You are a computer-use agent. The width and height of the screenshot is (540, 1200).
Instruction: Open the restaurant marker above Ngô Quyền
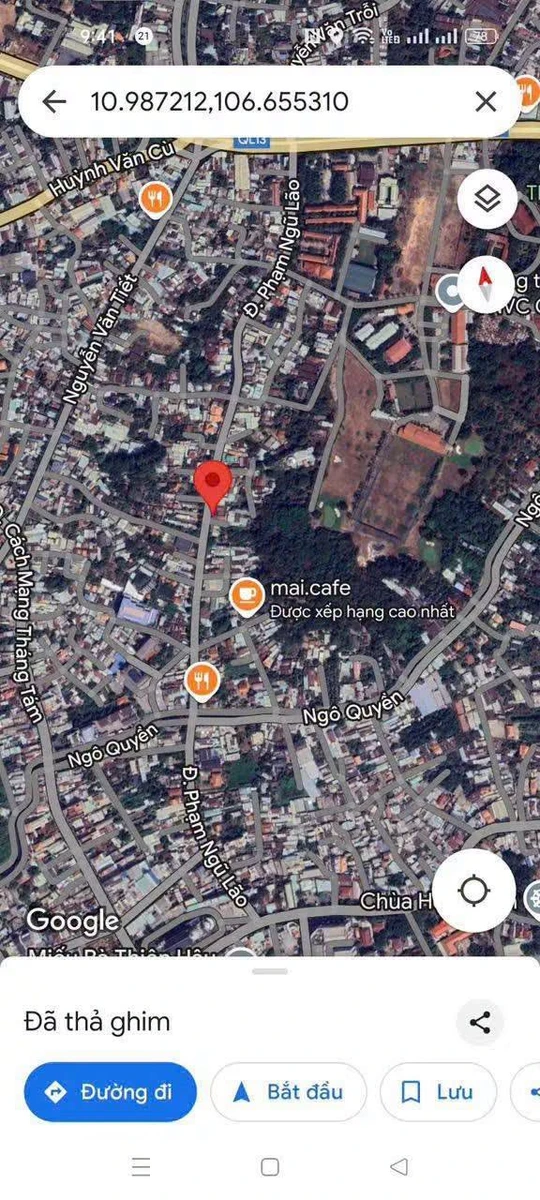(201, 682)
